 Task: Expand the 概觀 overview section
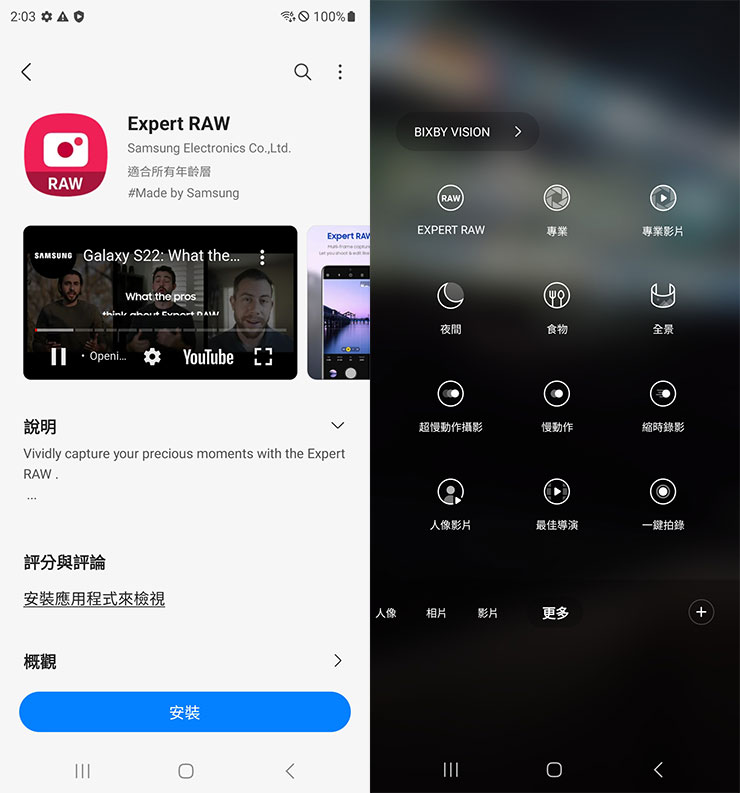pyautogui.click(x=338, y=661)
